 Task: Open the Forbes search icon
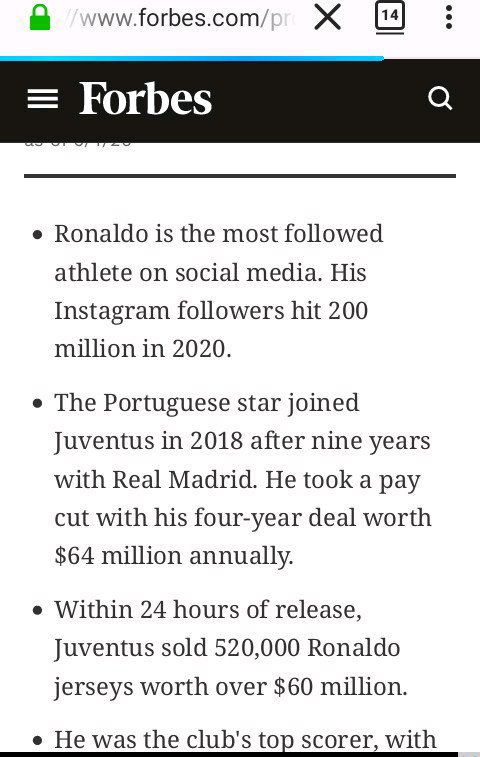click(440, 98)
